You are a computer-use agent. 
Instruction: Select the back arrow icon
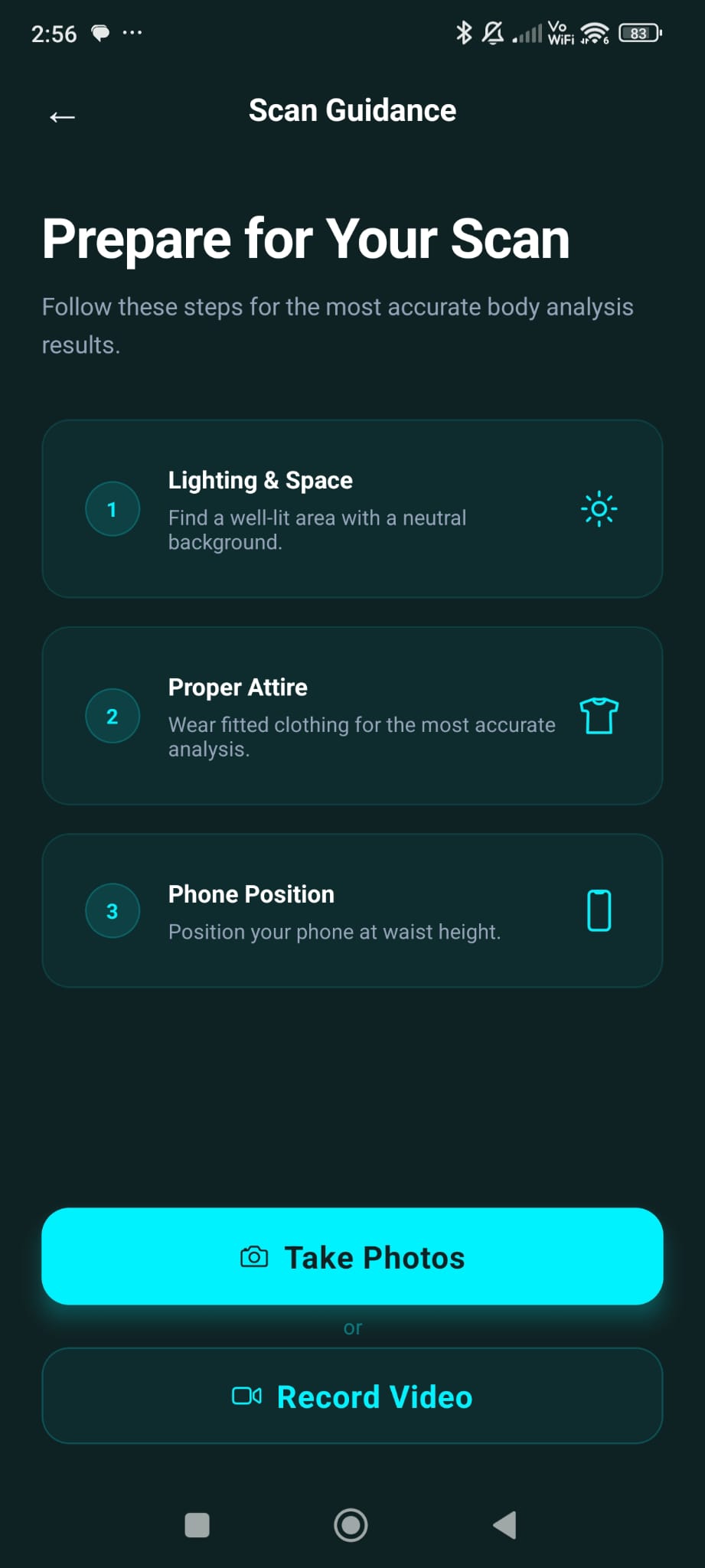point(61,116)
